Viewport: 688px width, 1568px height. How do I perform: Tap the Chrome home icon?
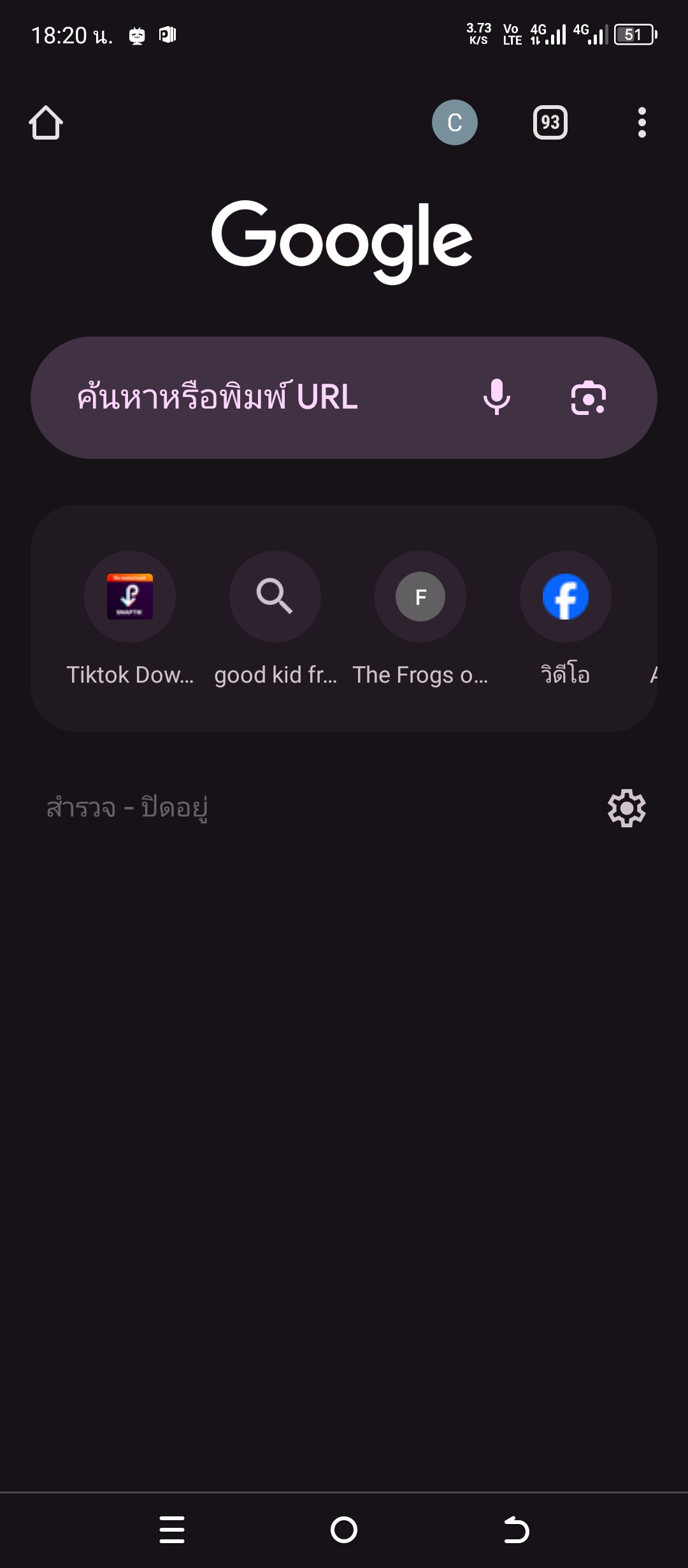pyautogui.click(x=46, y=122)
